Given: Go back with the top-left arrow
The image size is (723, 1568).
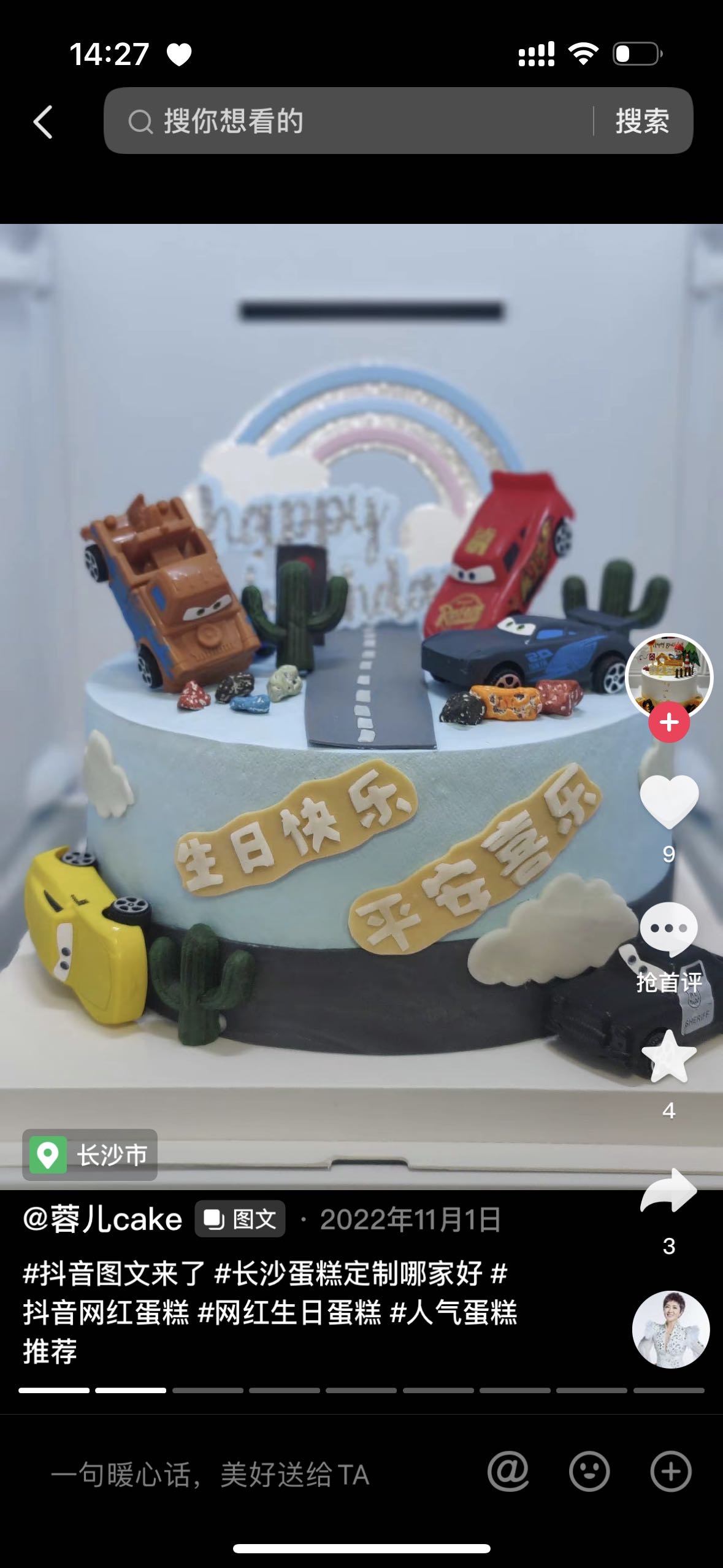Looking at the screenshot, I should [43, 121].
